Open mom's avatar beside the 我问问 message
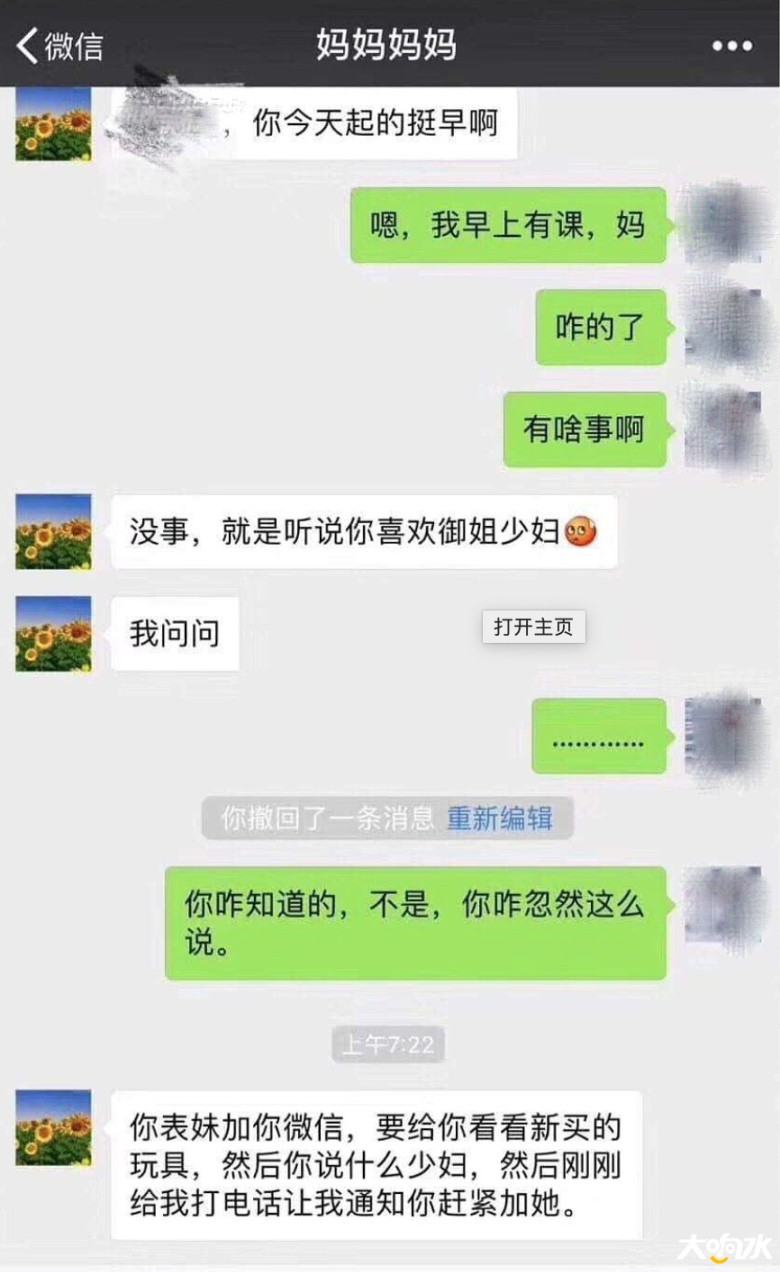The height and width of the screenshot is (1272, 780). 53,634
